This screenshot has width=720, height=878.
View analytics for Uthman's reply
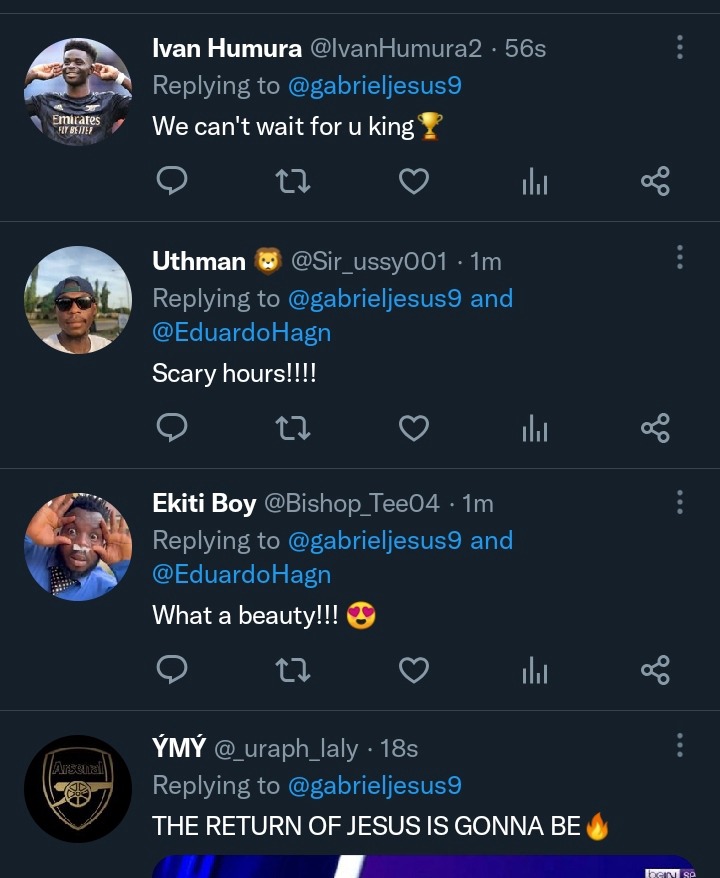pyautogui.click(x=535, y=428)
